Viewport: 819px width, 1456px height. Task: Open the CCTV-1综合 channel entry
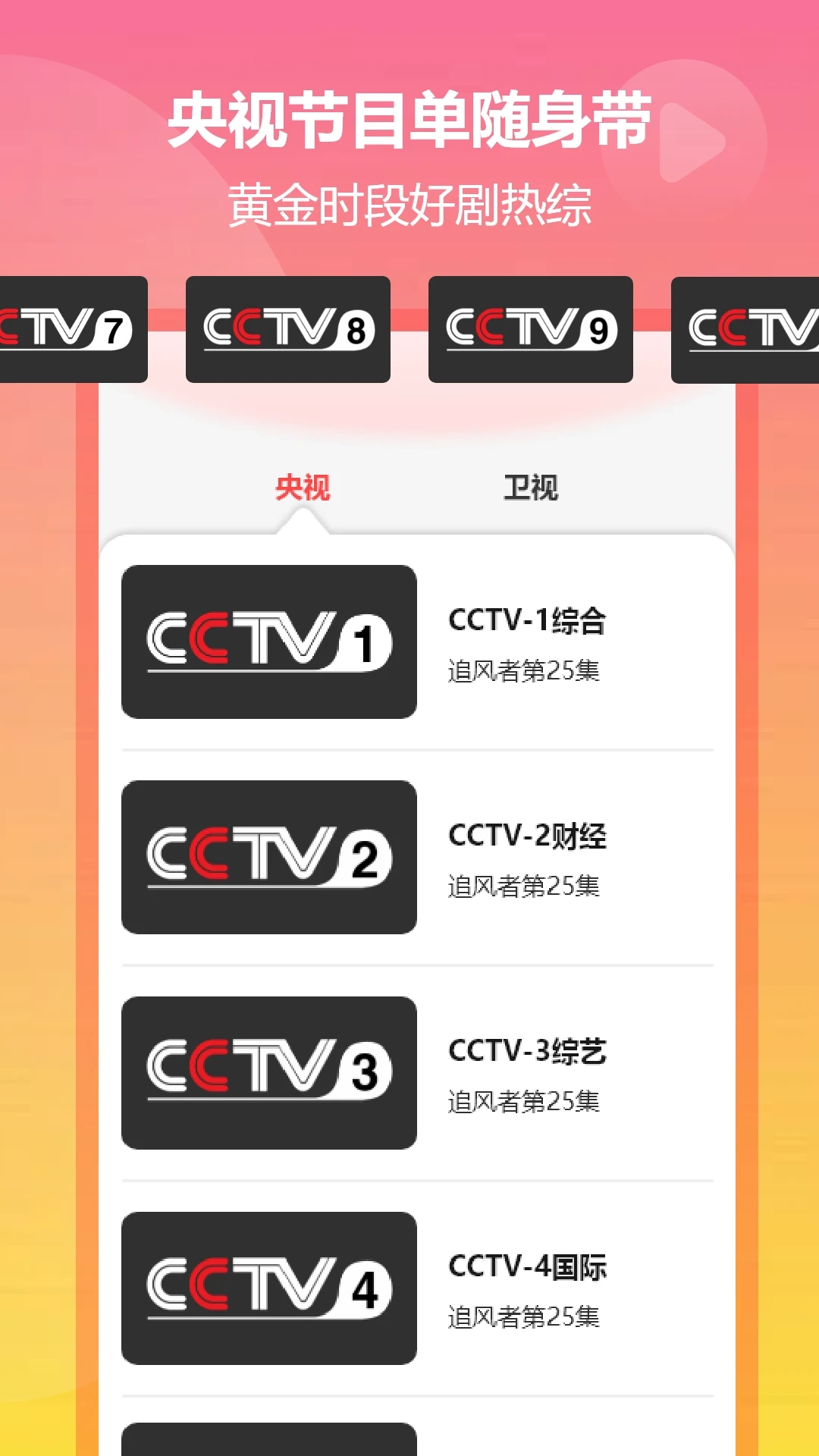tap(529, 622)
